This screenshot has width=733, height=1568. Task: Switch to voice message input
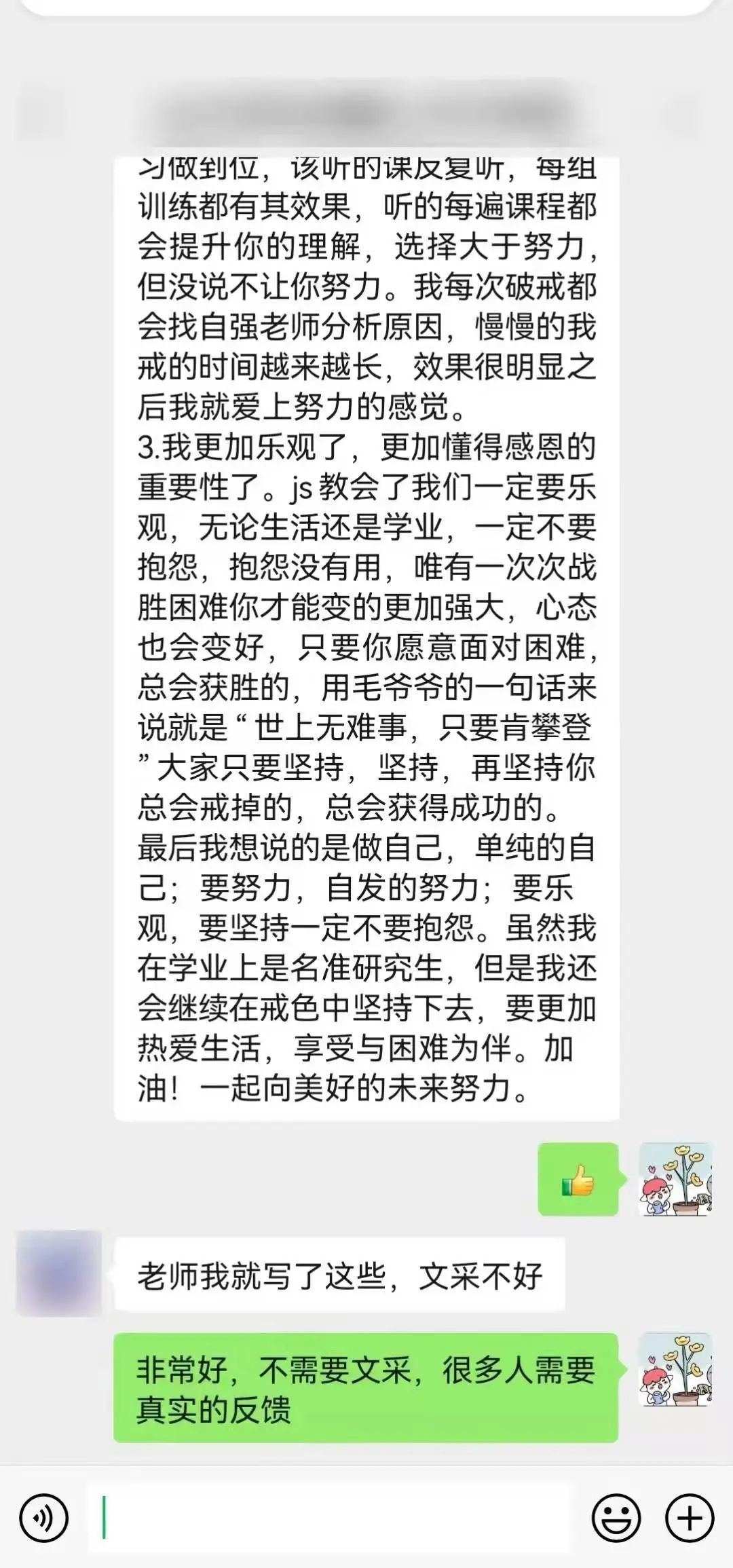click(44, 1518)
